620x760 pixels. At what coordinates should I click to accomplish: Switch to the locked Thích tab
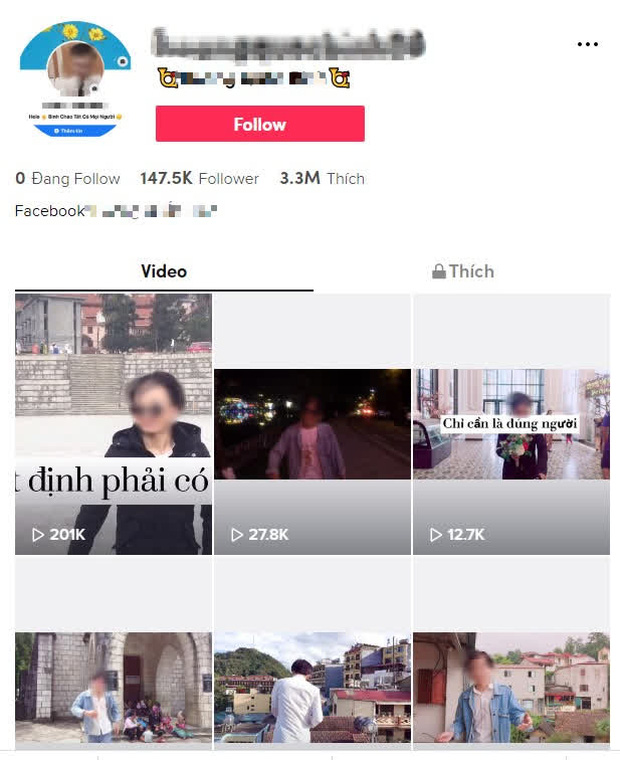pyautogui.click(x=462, y=271)
